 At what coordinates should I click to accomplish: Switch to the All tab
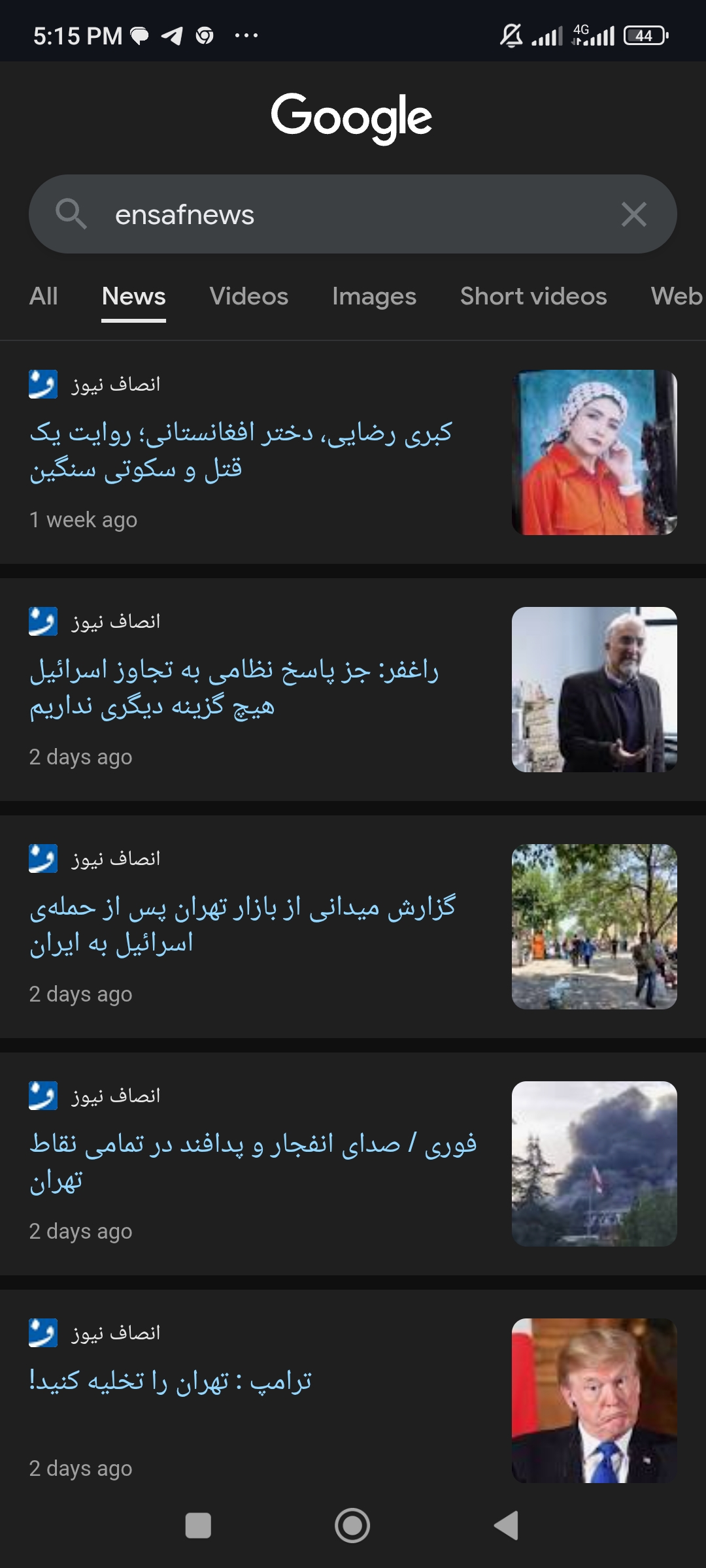44,297
